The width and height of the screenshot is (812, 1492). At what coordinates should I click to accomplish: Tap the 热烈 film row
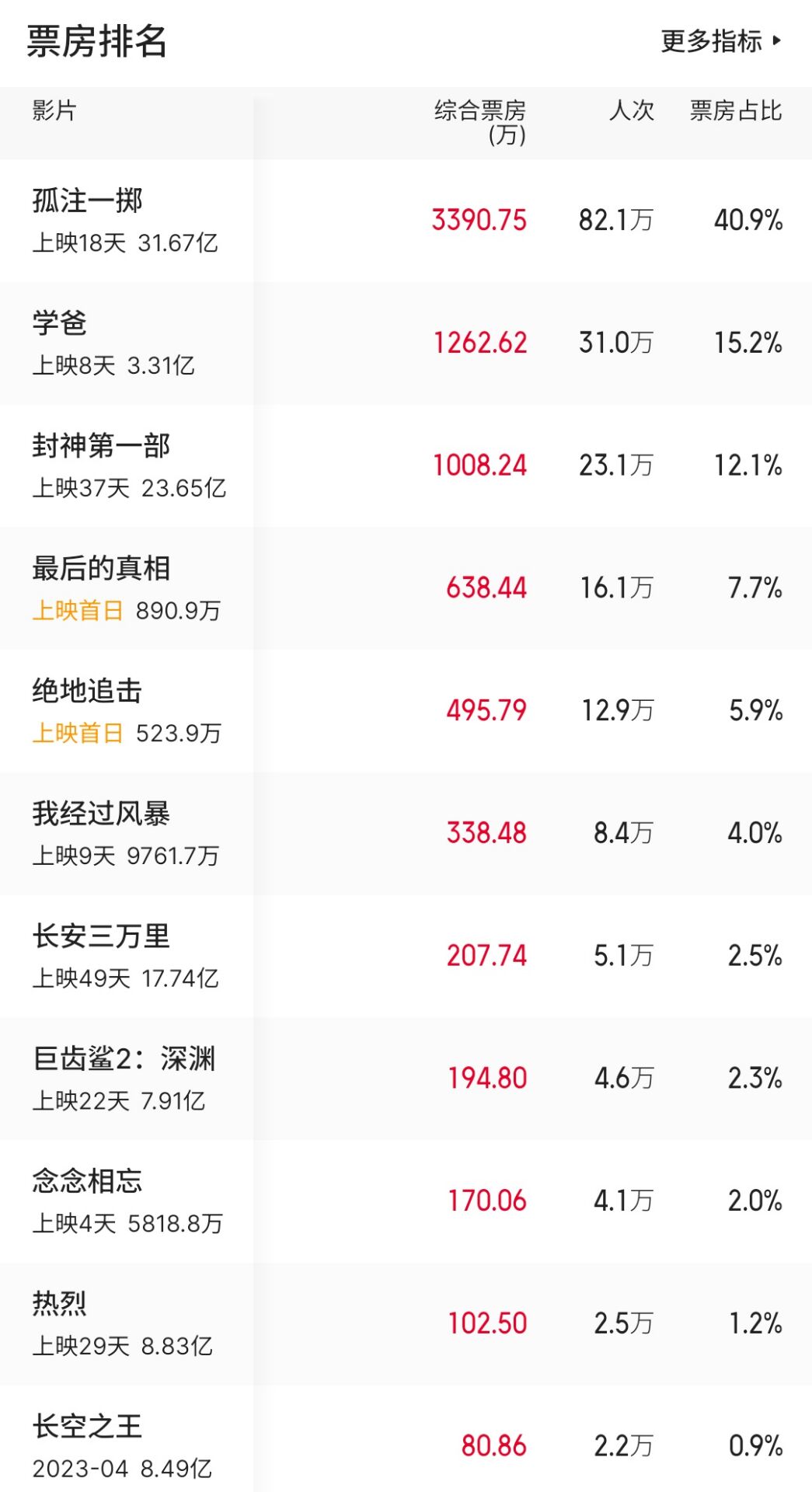click(406, 1324)
